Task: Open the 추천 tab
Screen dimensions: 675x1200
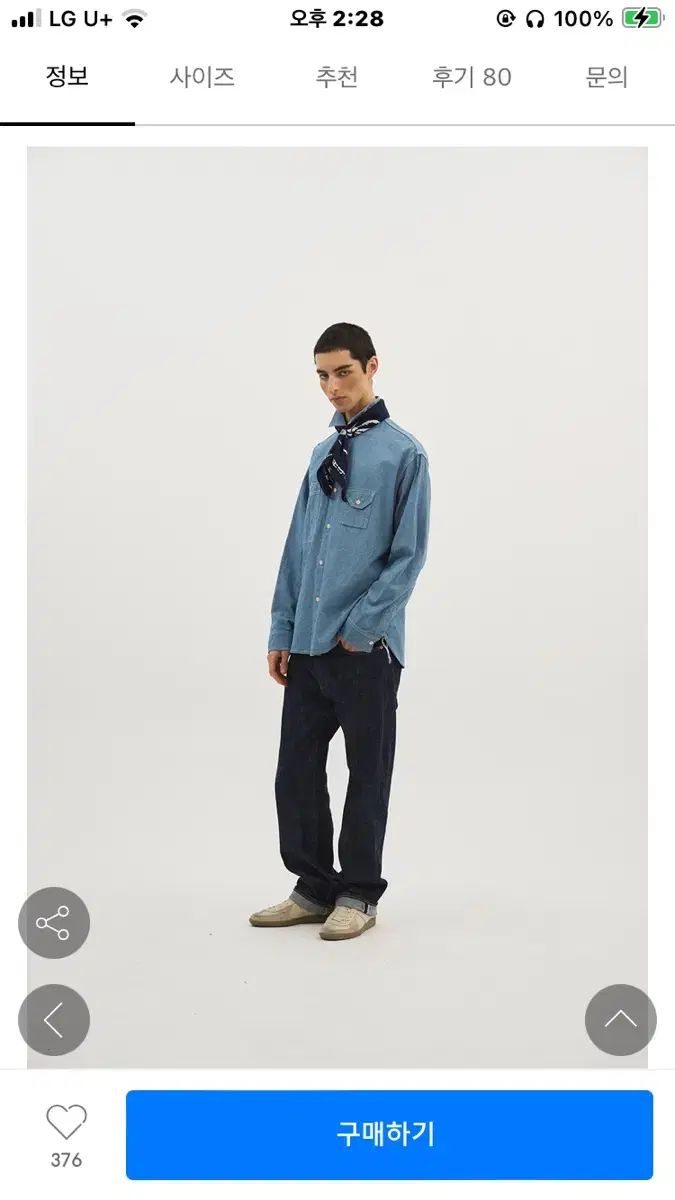Action: coord(337,77)
